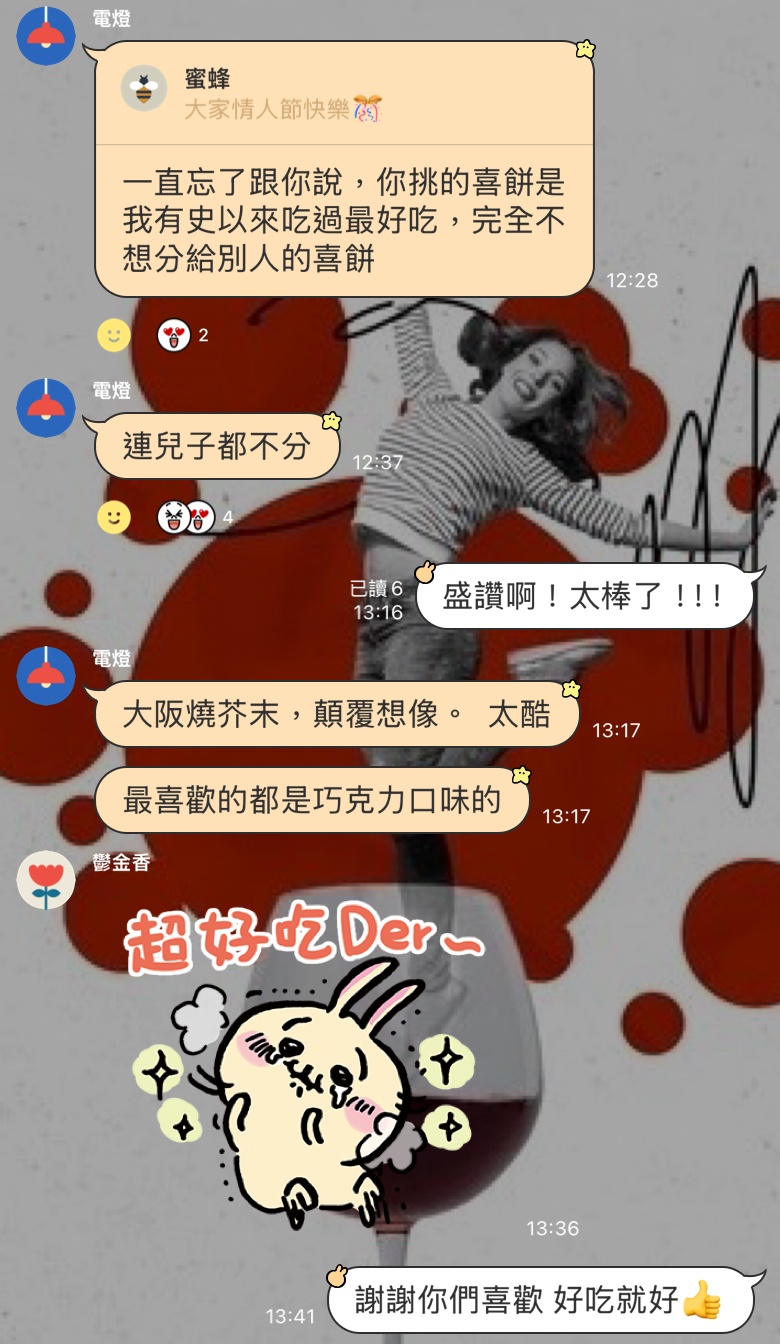Add reaction smiley under the 喜餅 message
This screenshot has height=1344, width=780.
pos(114,335)
